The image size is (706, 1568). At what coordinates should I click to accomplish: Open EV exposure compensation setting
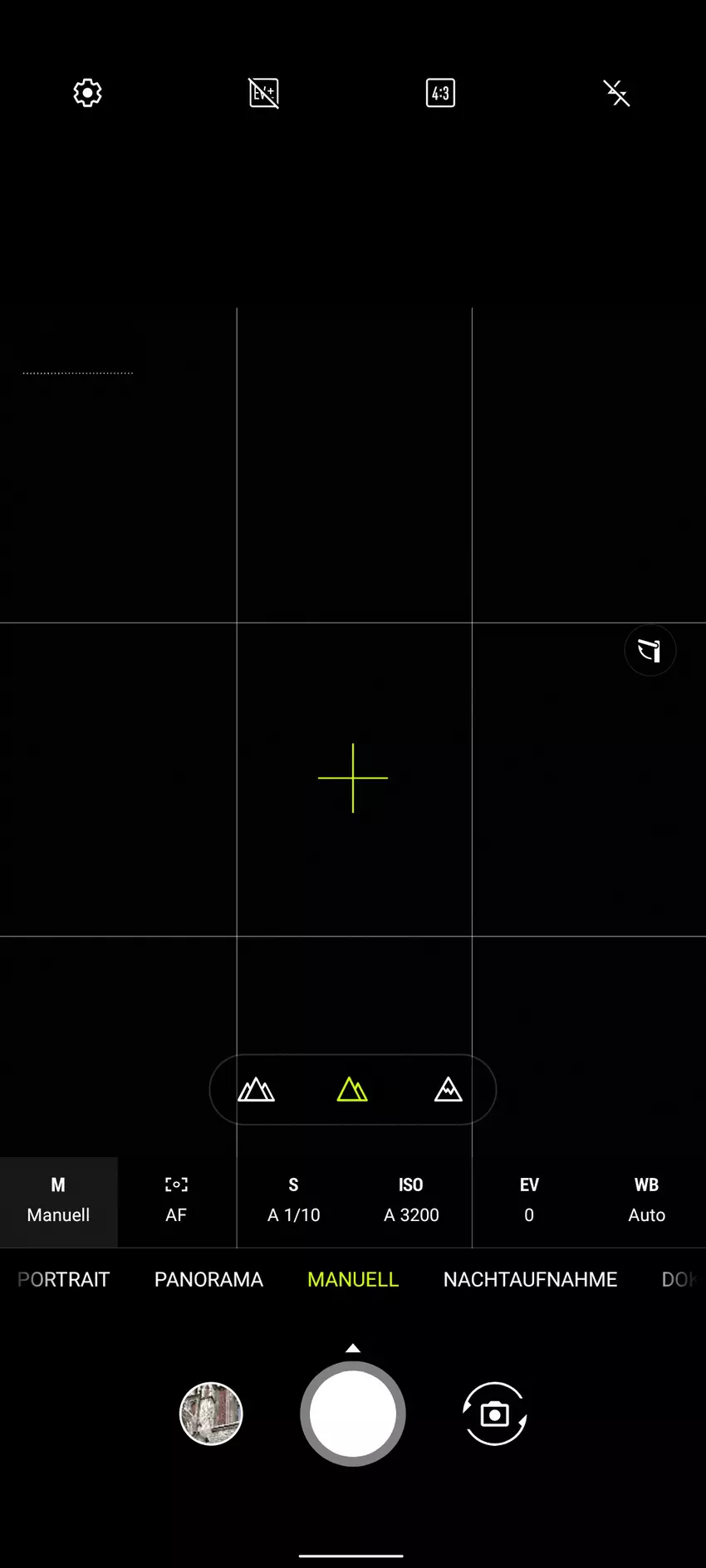tap(529, 1200)
